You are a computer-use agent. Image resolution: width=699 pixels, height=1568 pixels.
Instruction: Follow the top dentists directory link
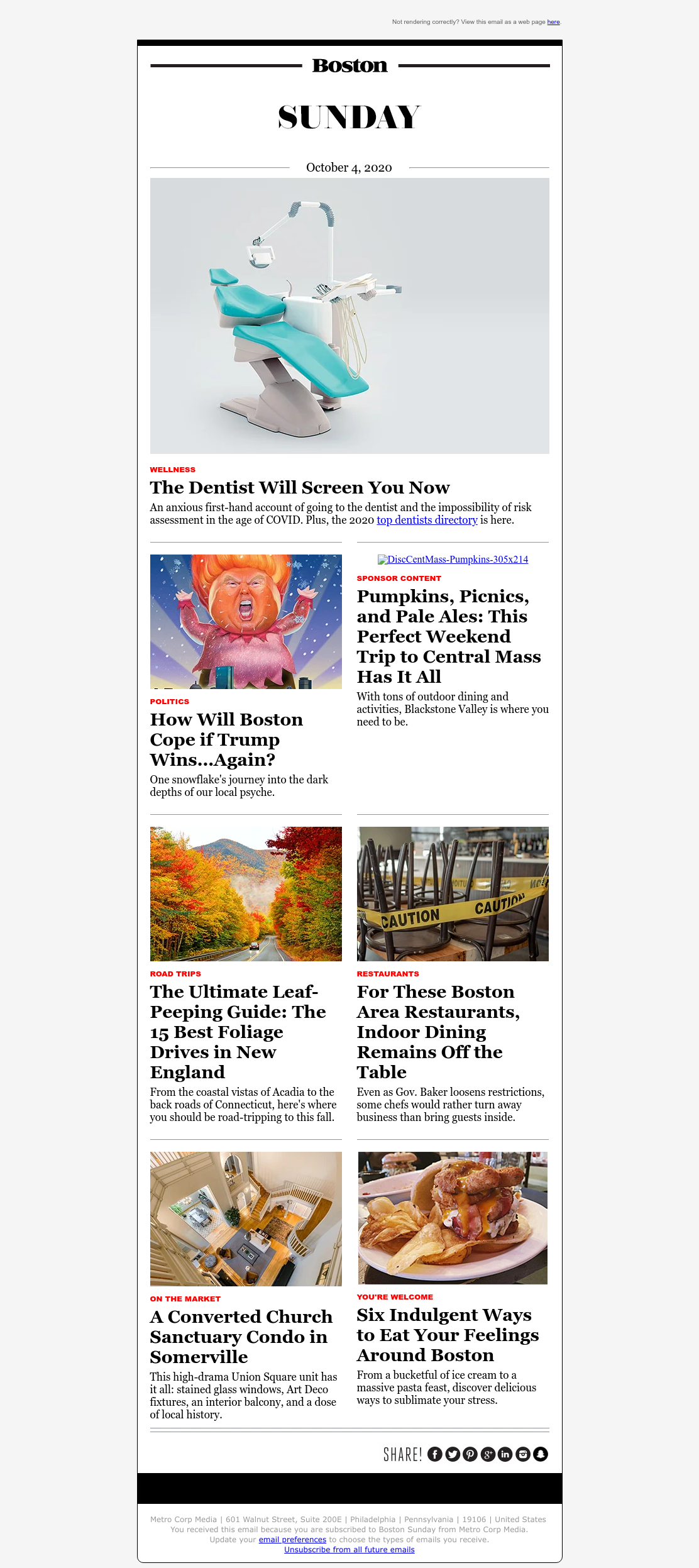(427, 520)
